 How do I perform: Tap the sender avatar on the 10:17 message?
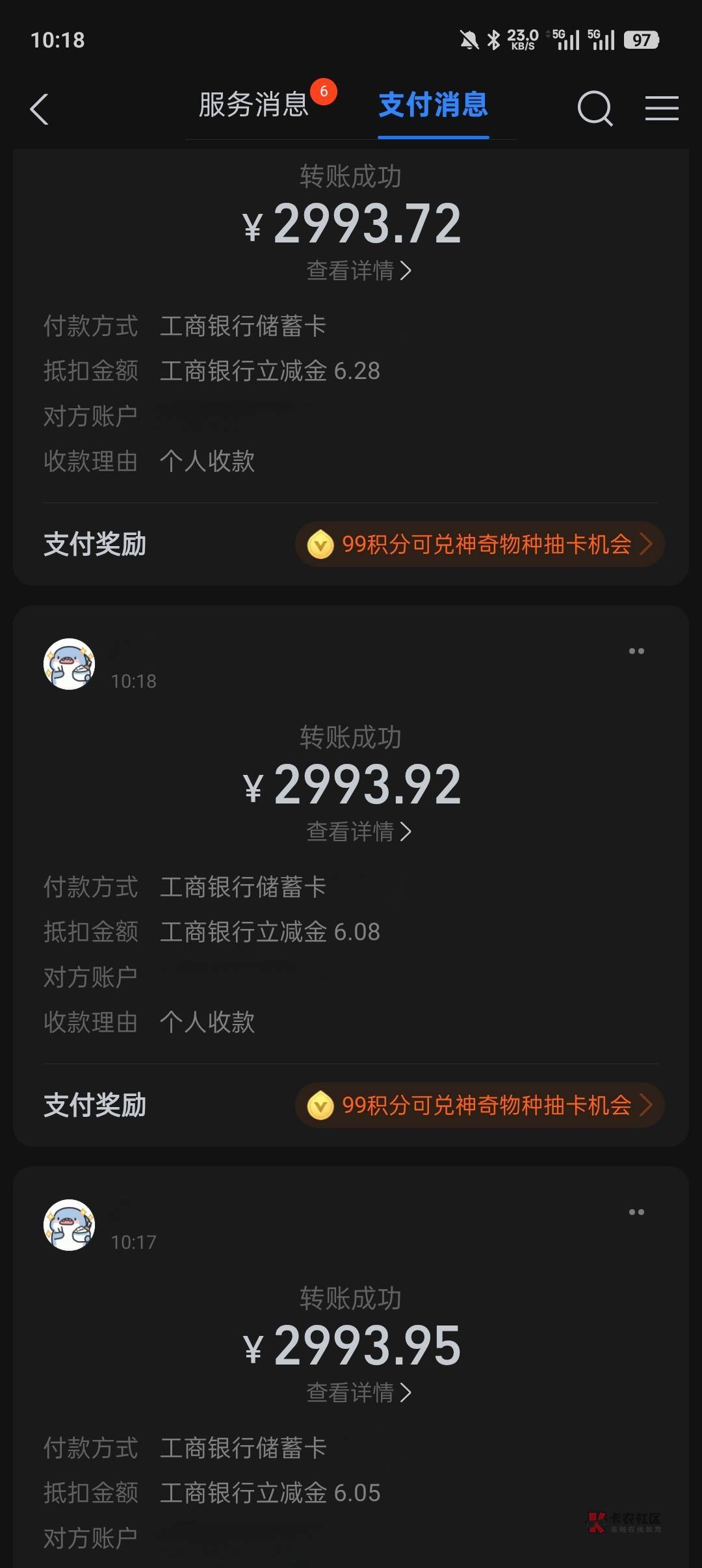point(70,1225)
